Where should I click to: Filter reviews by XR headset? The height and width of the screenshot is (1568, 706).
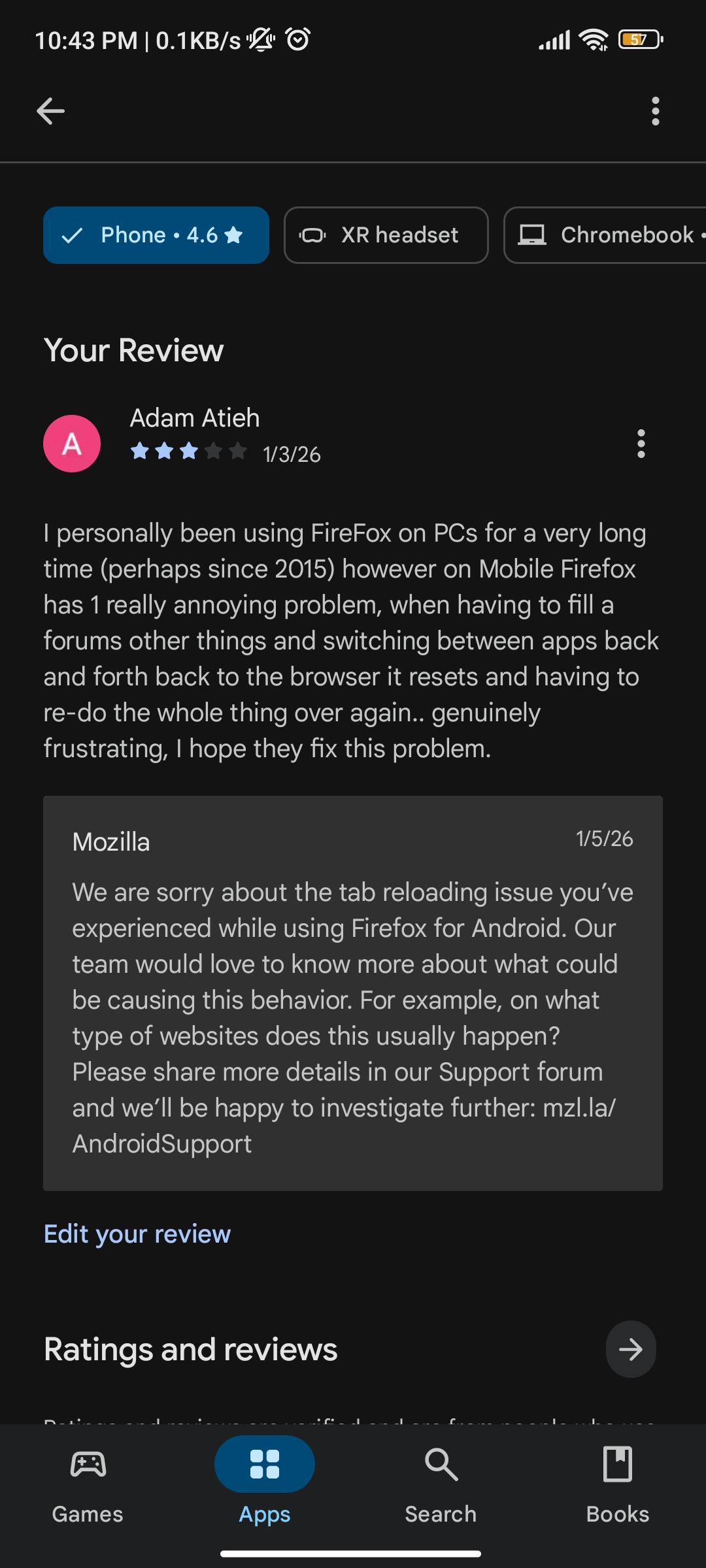pos(386,235)
